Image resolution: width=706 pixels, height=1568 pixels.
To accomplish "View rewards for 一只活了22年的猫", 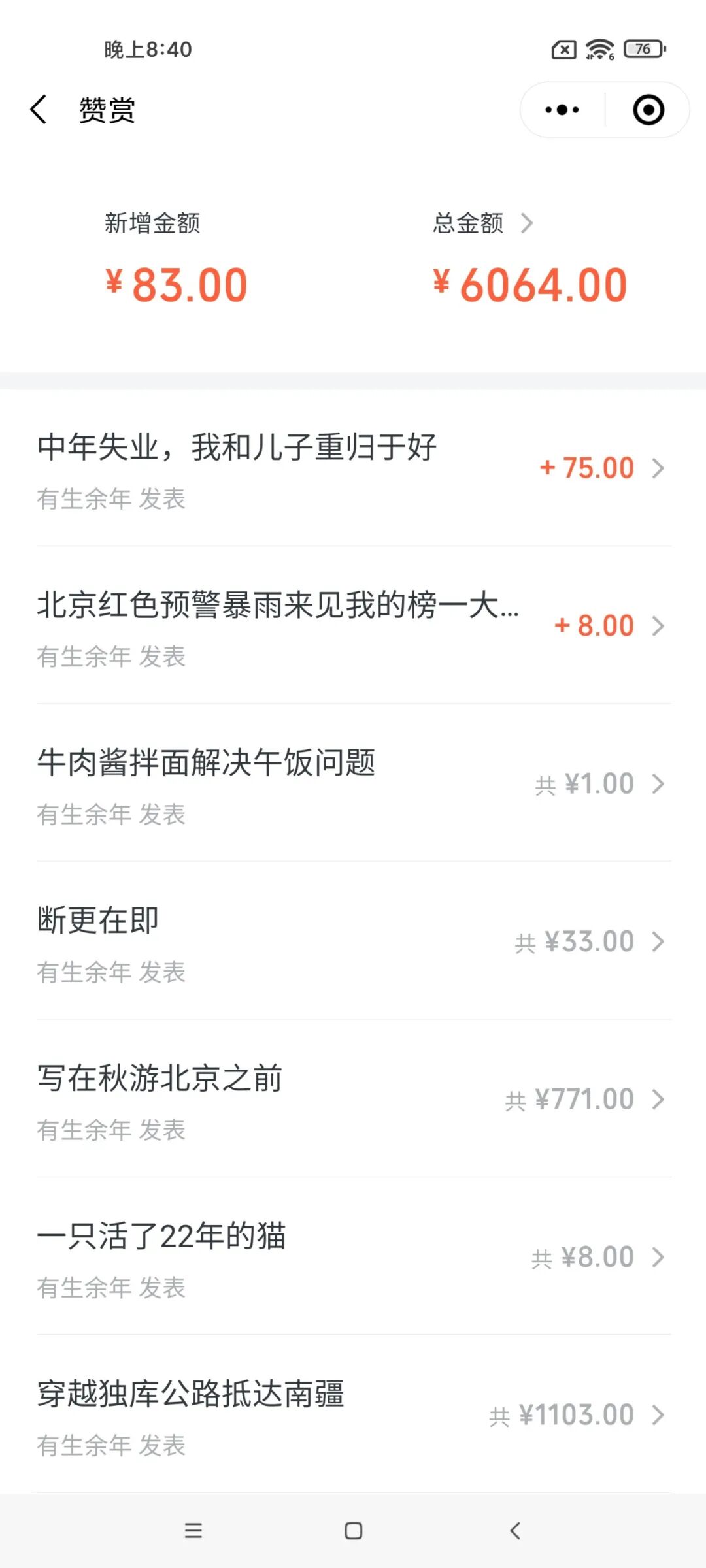I will pos(353,1257).
